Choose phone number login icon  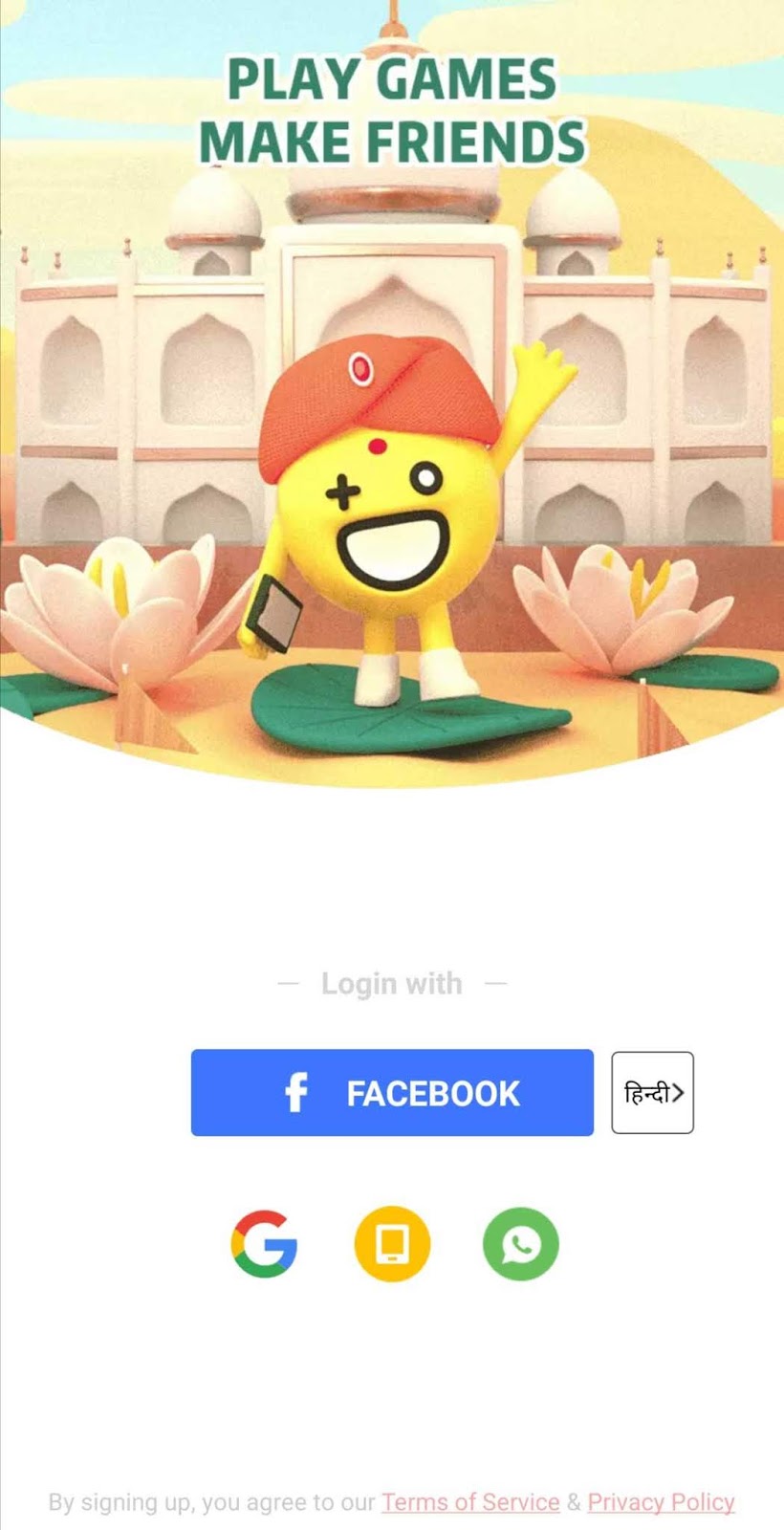coord(392,1244)
